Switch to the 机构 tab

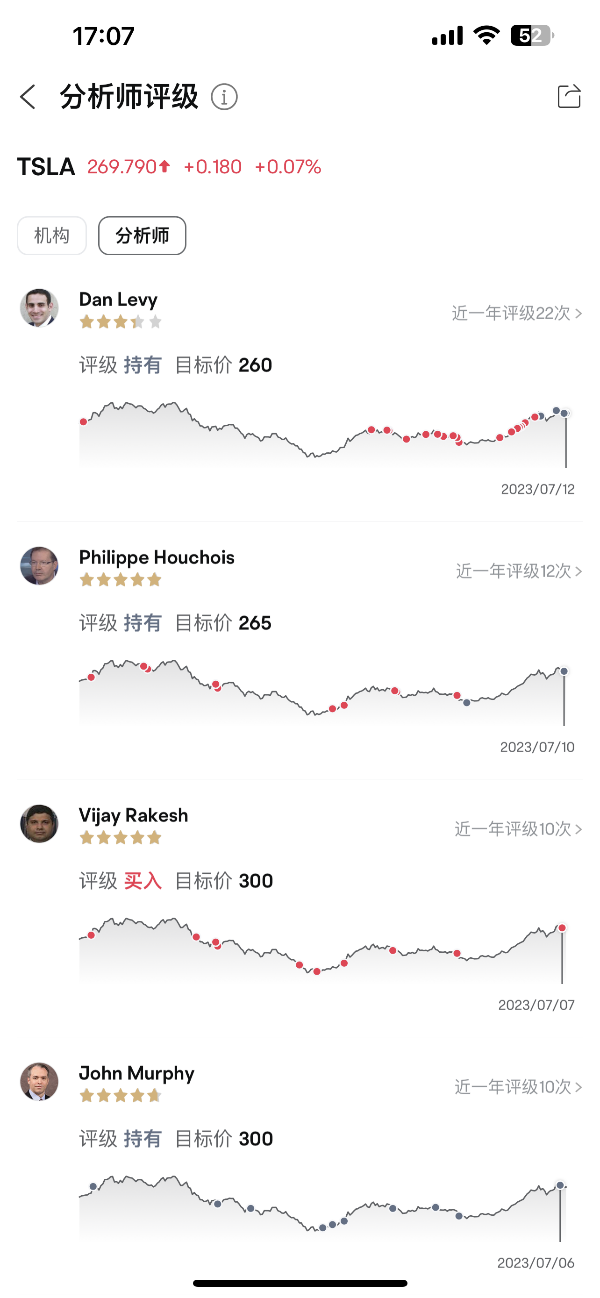pos(52,236)
